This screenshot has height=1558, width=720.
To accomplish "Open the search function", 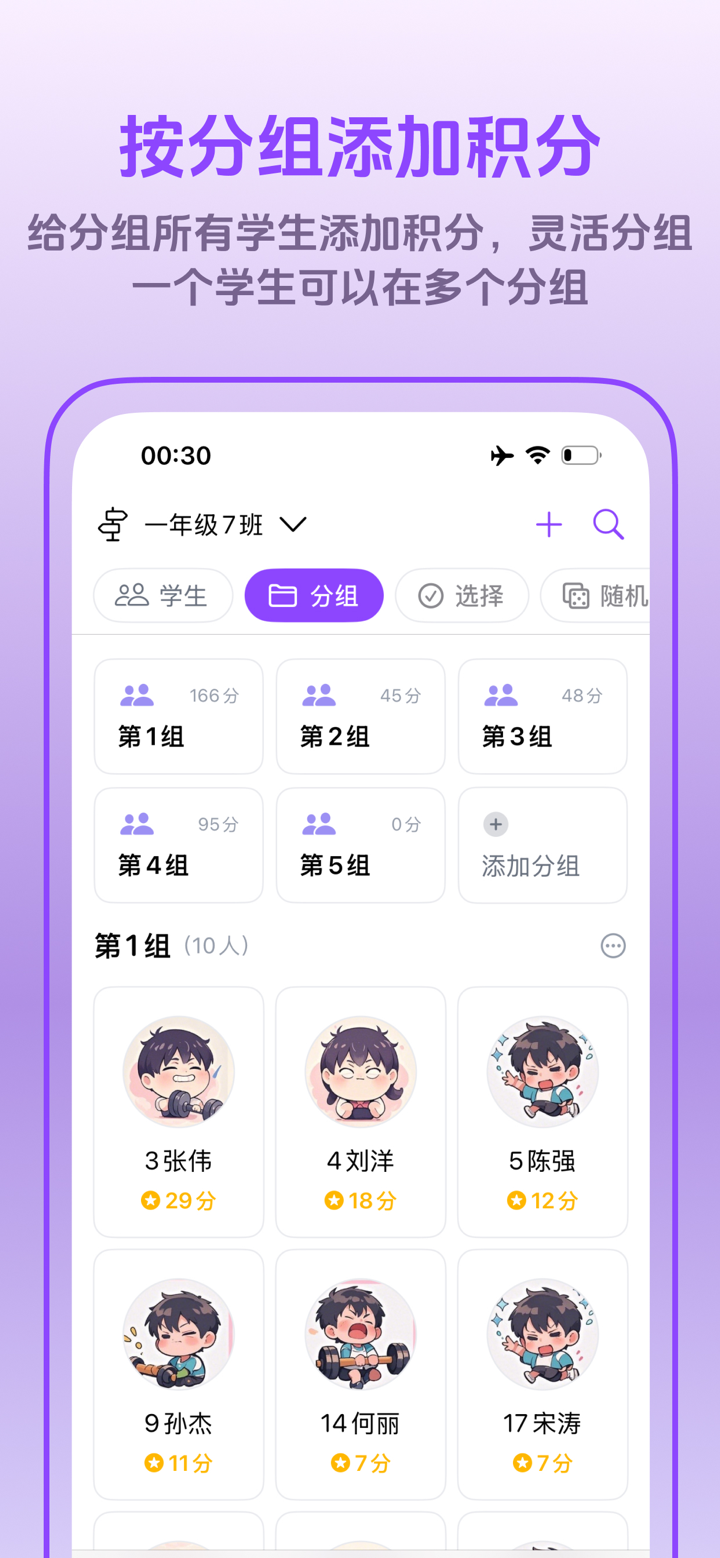I will click(609, 524).
